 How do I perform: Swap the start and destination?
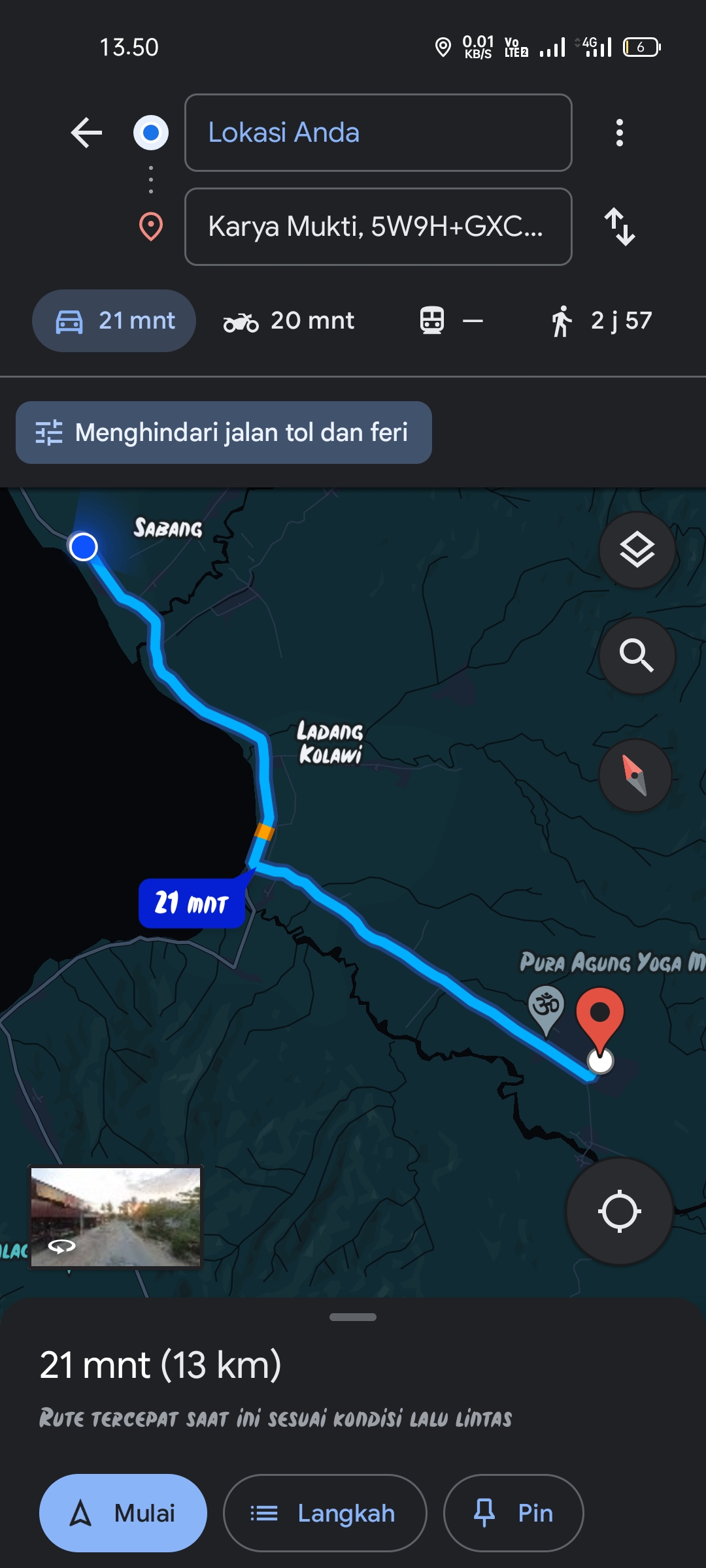tap(619, 227)
